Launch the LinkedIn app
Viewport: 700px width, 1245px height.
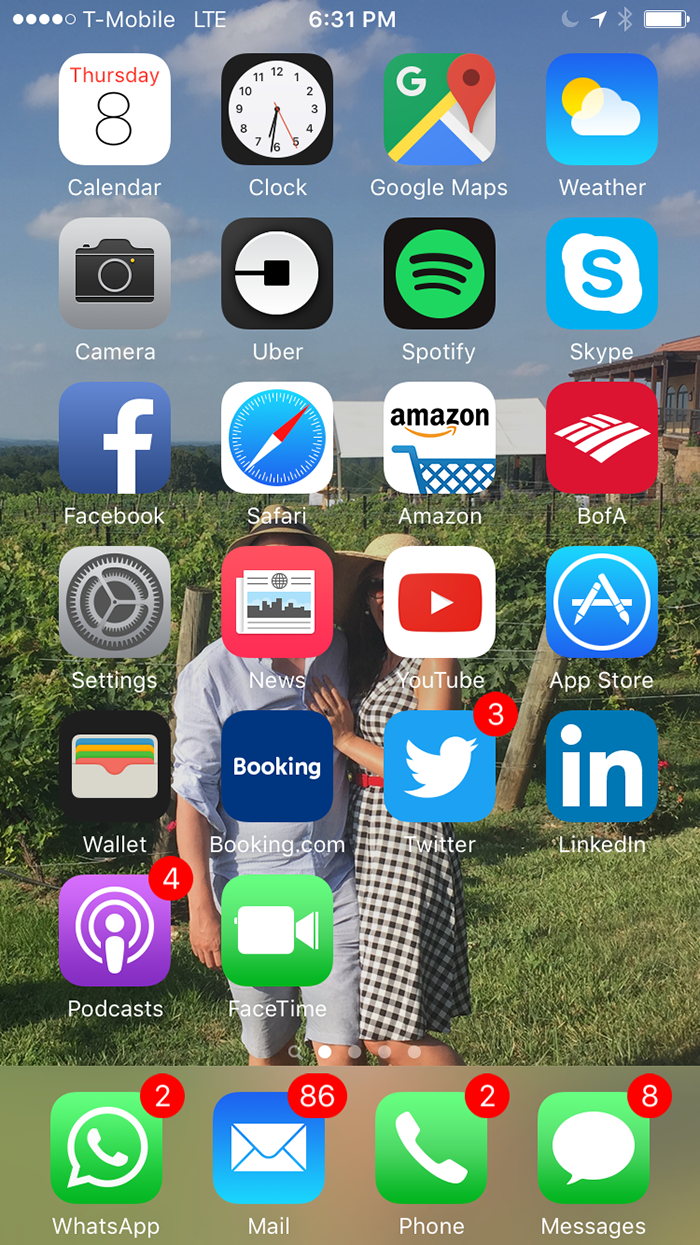(602, 766)
